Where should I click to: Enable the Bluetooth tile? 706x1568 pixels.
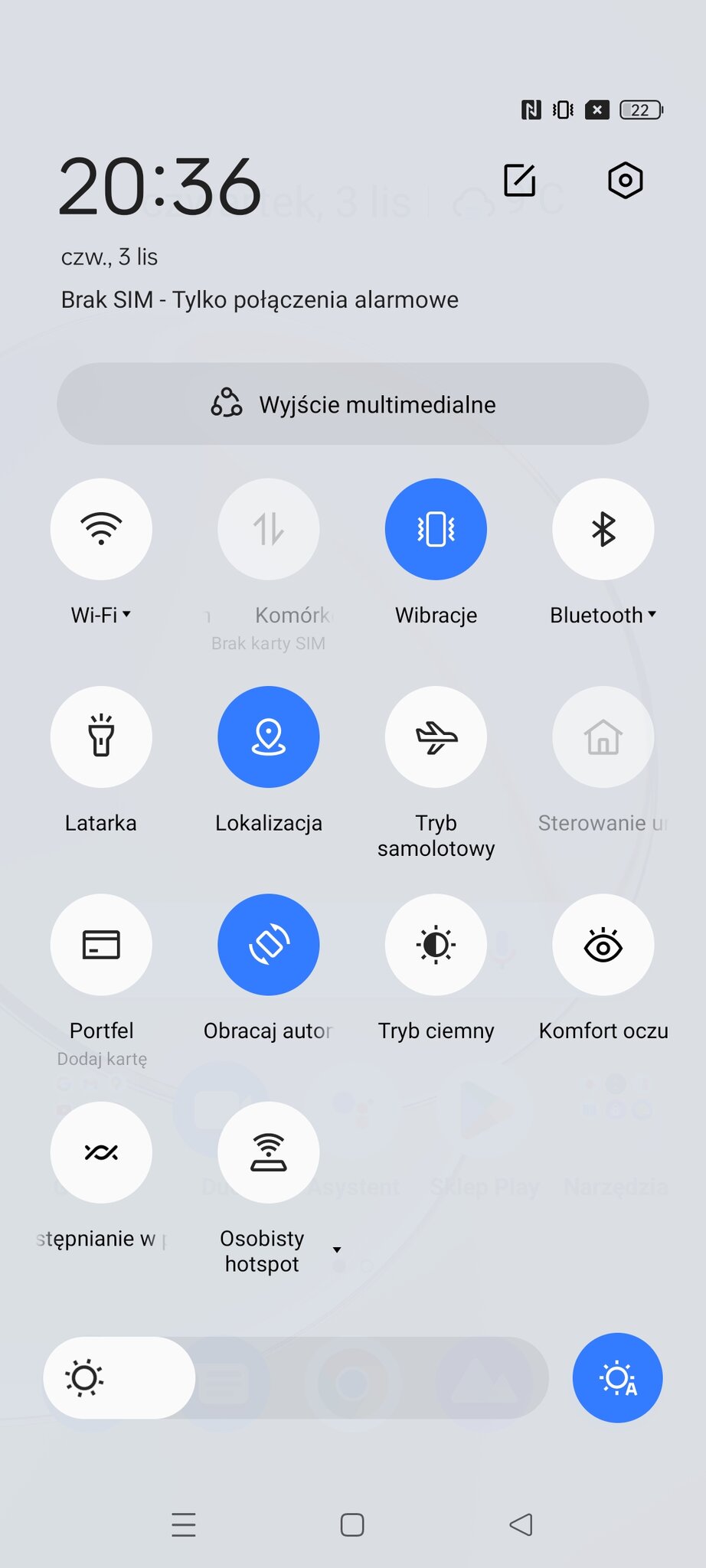[x=603, y=529]
